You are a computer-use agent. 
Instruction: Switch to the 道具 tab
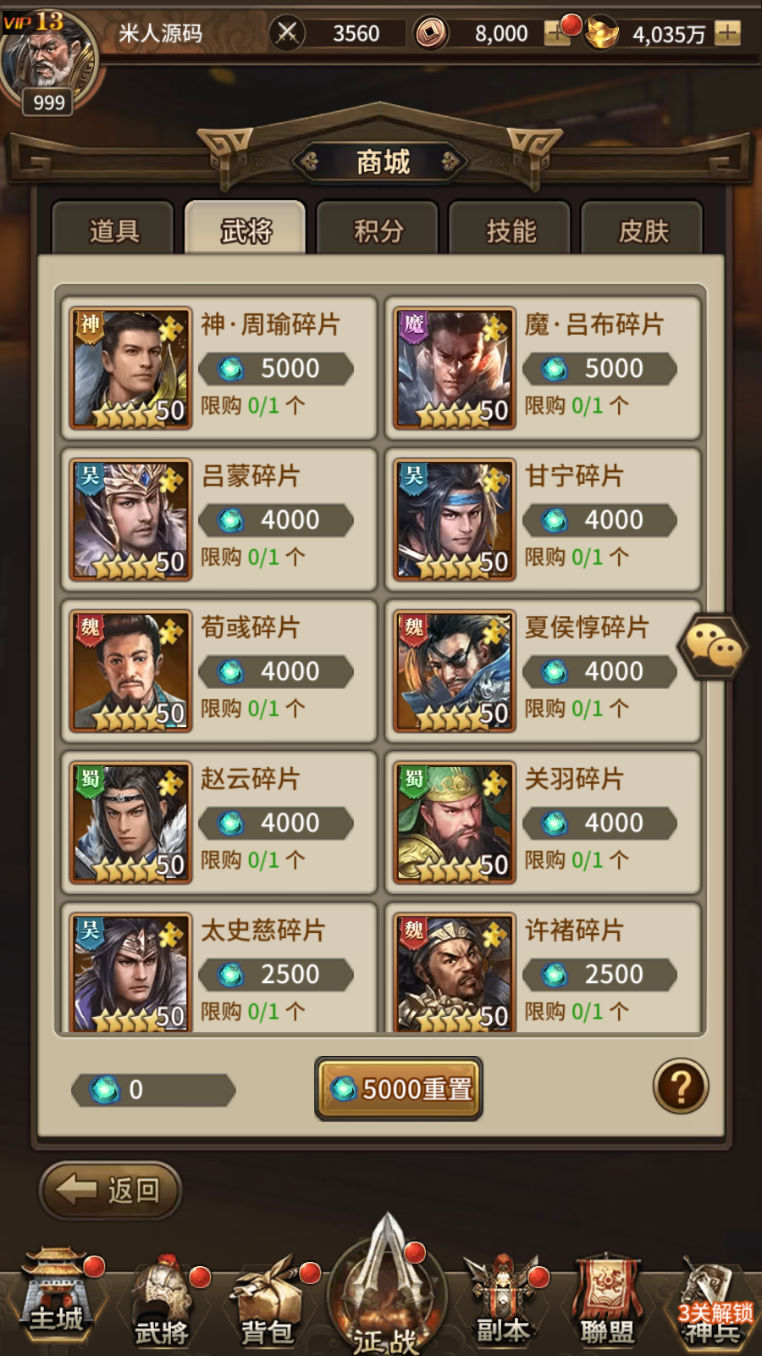point(113,231)
